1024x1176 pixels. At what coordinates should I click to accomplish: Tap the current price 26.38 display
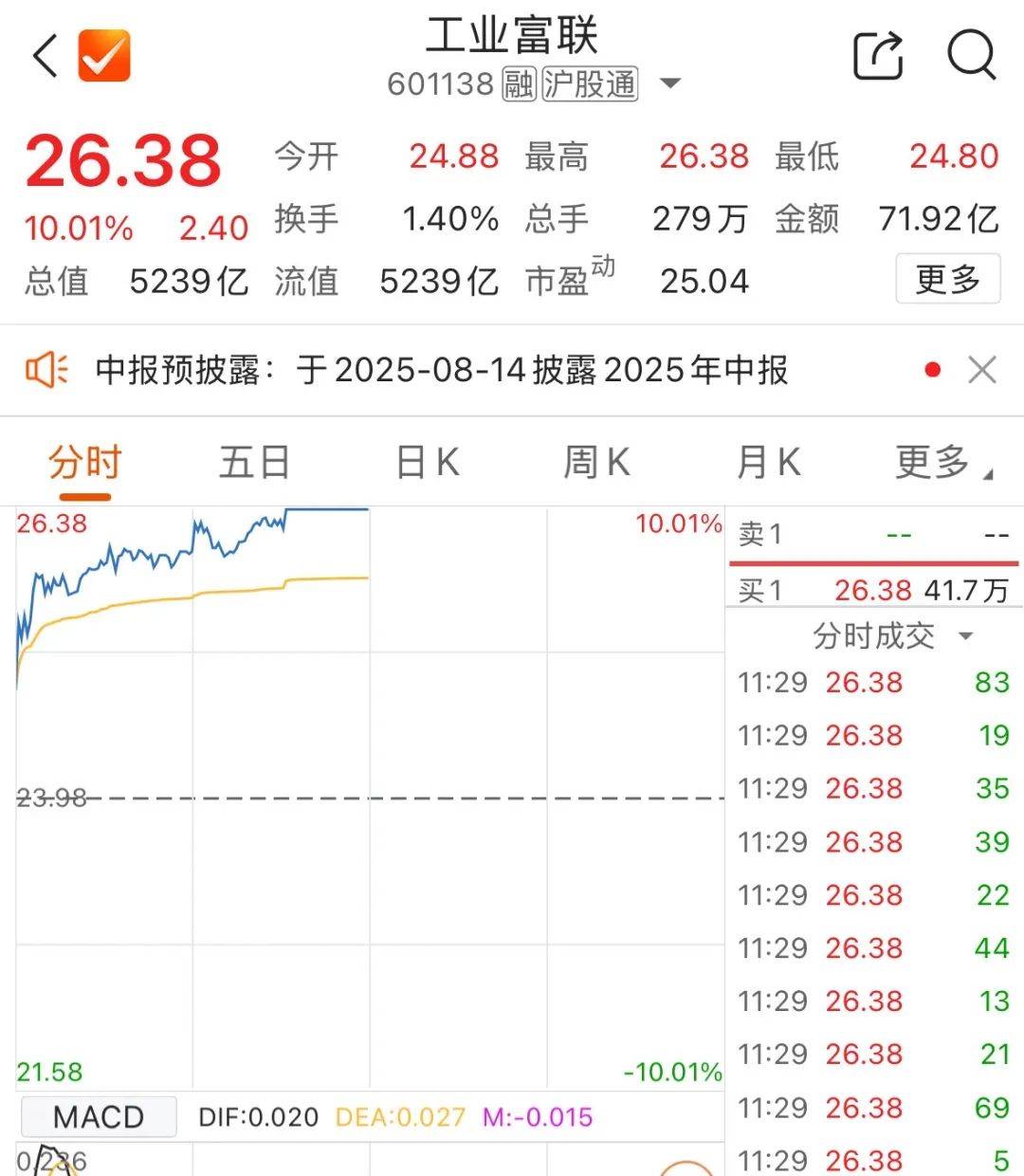[123, 161]
